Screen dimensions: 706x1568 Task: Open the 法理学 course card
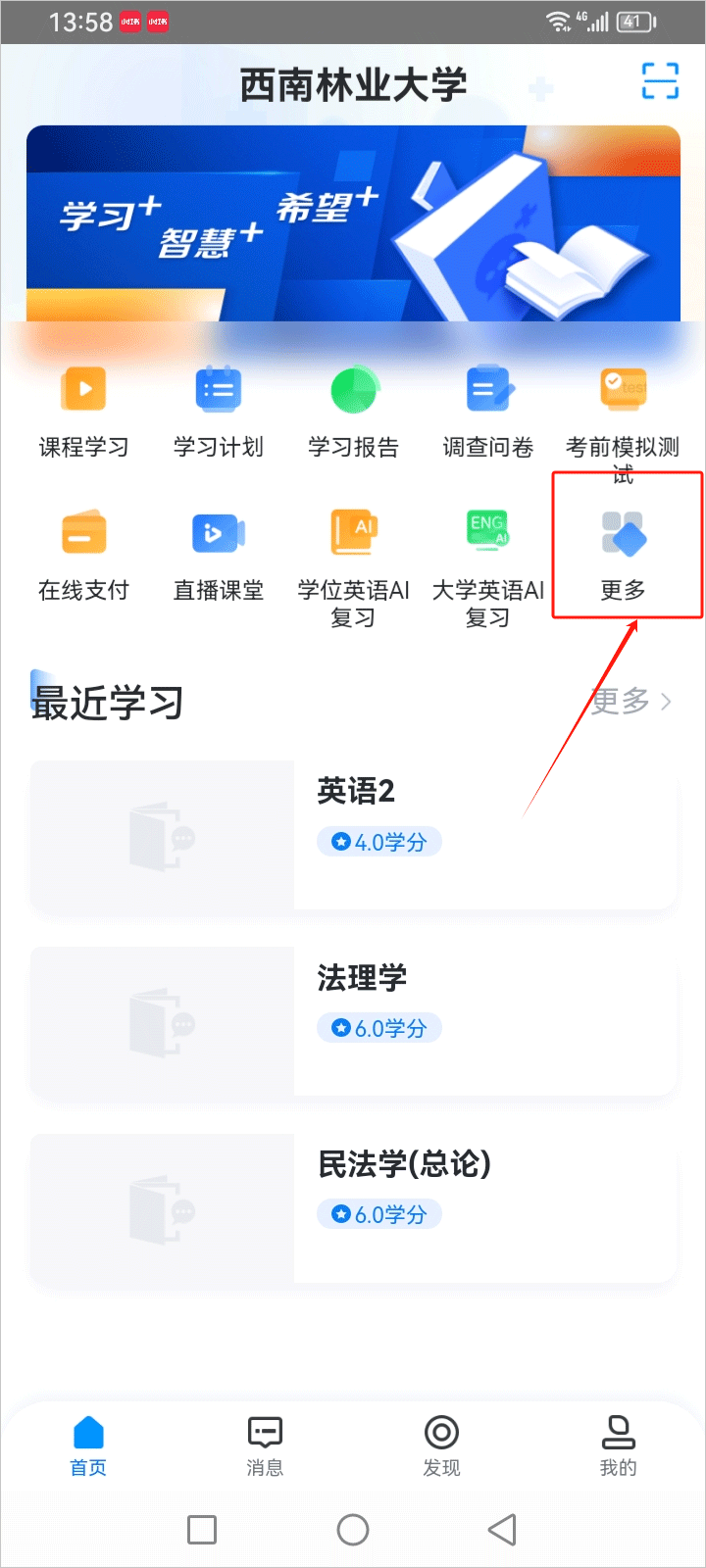(353, 1021)
